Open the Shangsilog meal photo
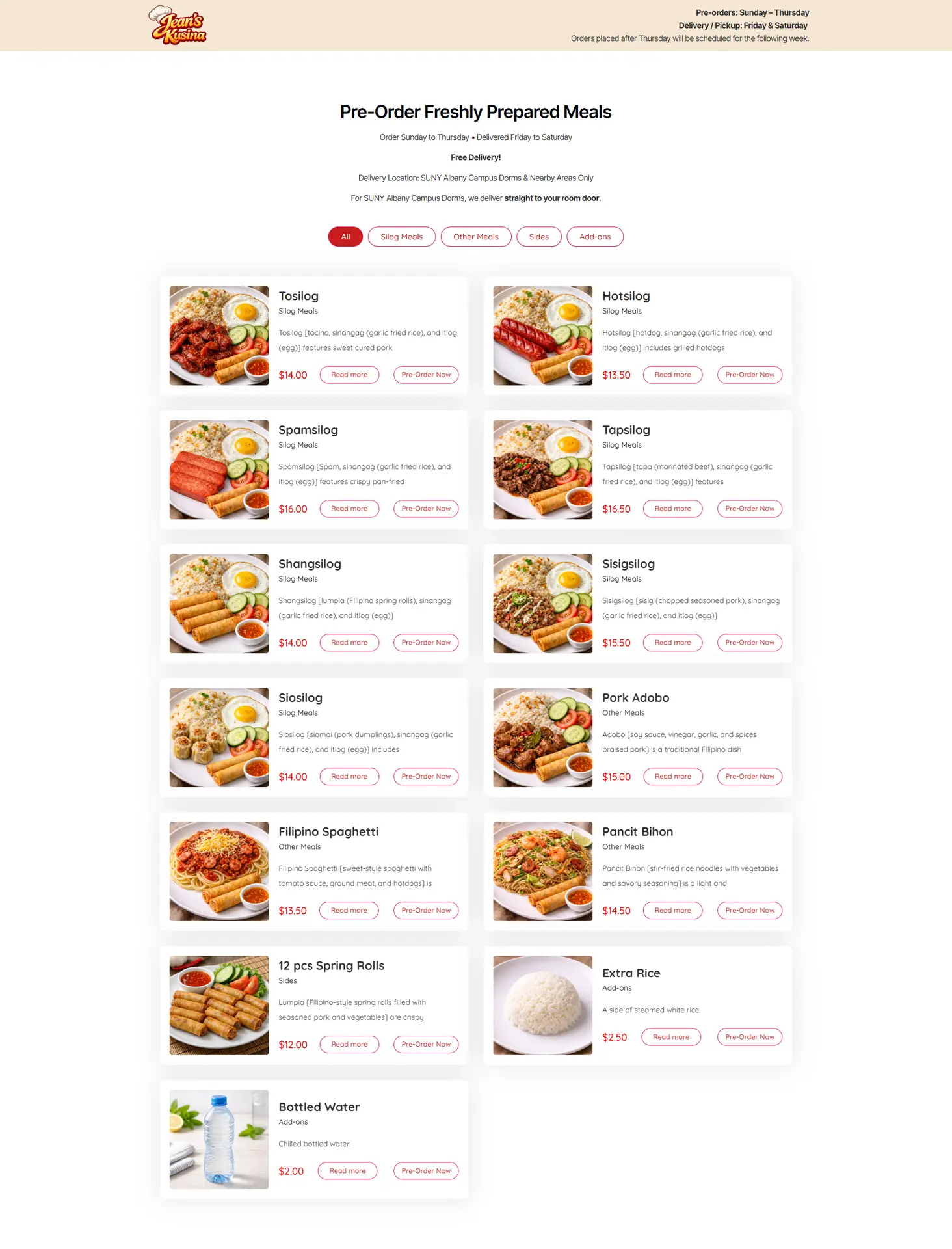The width and height of the screenshot is (952, 1249). (219, 604)
